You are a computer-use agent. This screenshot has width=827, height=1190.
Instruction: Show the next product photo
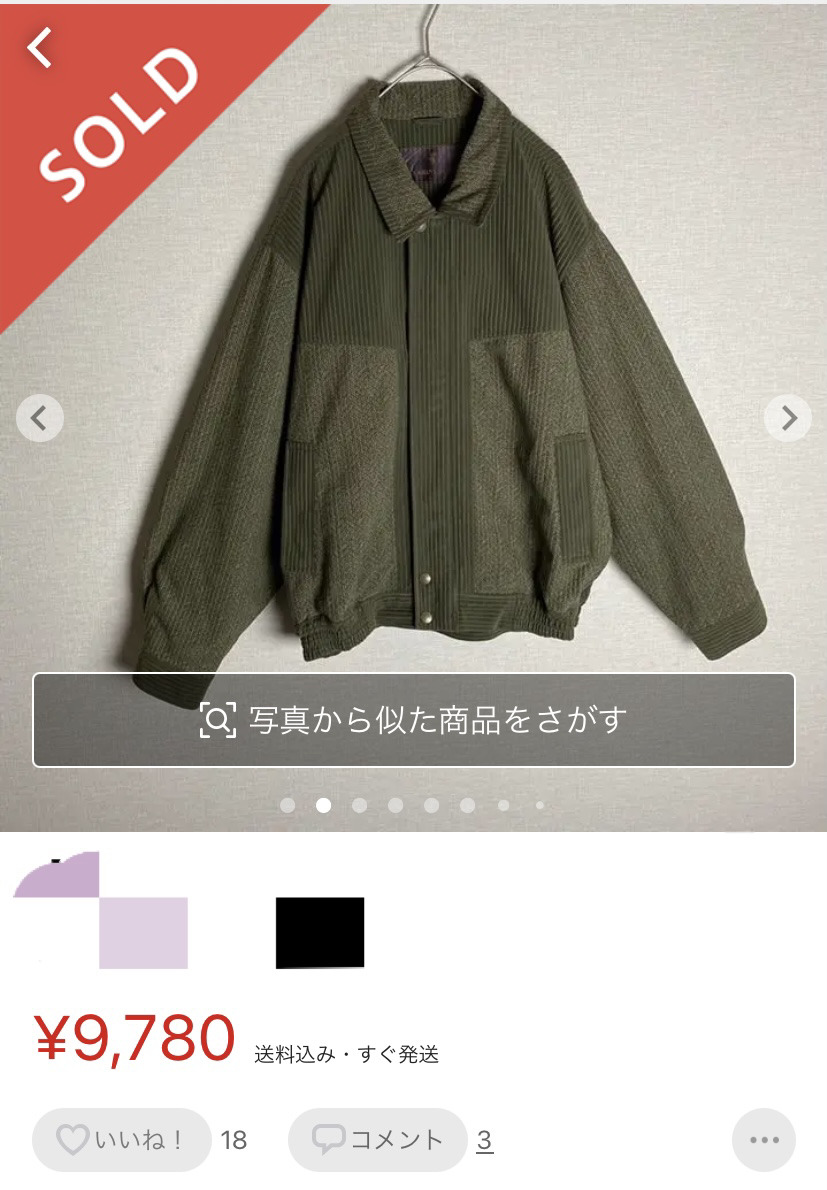(x=788, y=418)
